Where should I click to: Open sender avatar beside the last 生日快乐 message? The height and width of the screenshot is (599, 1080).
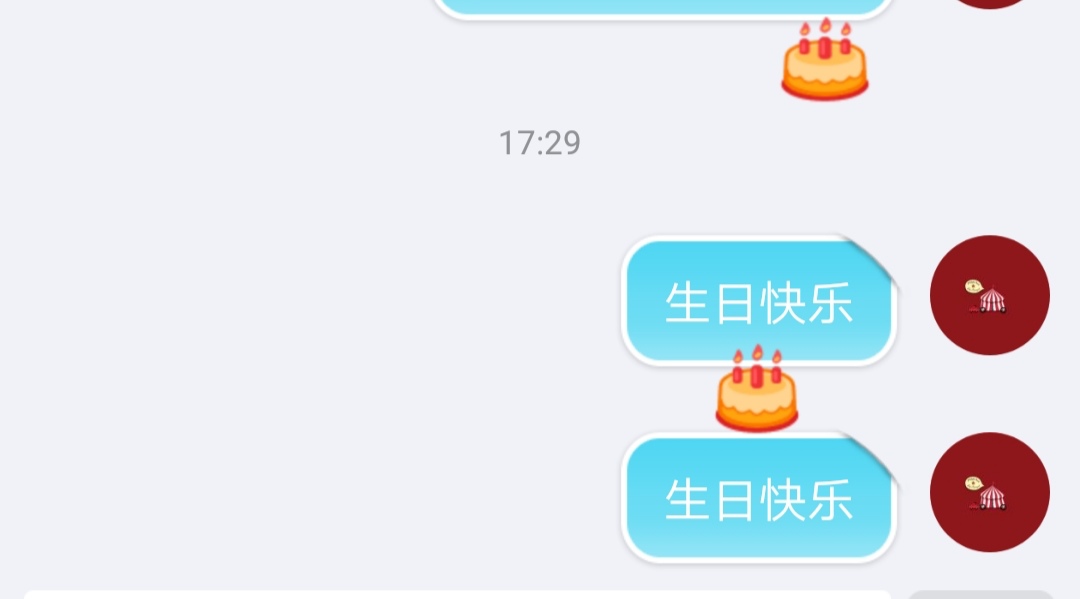(x=989, y=492)
